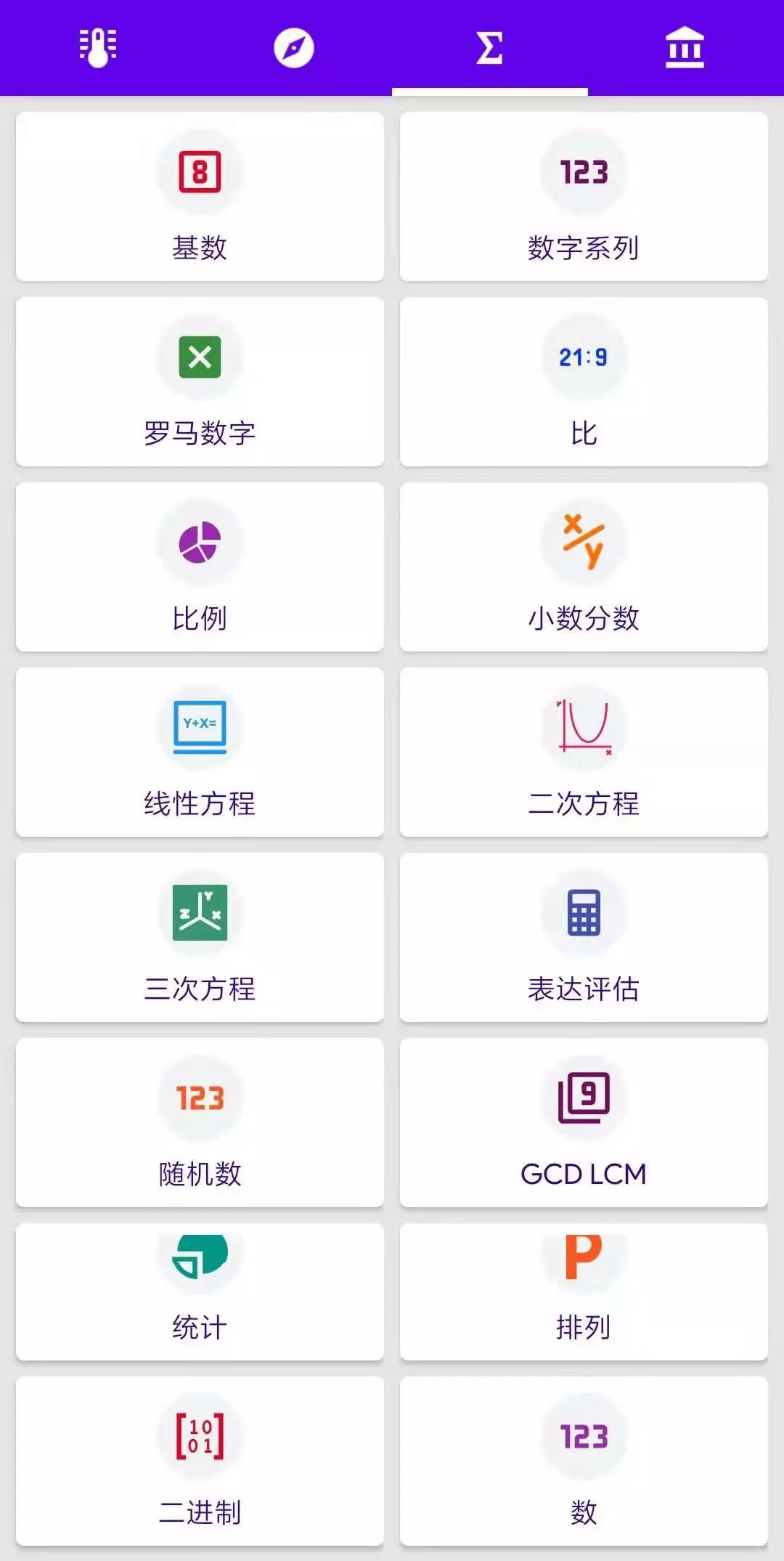Open the 罗马数字 tool
The height and width of the screenshot is (1561, 784).
coord(200,382)
